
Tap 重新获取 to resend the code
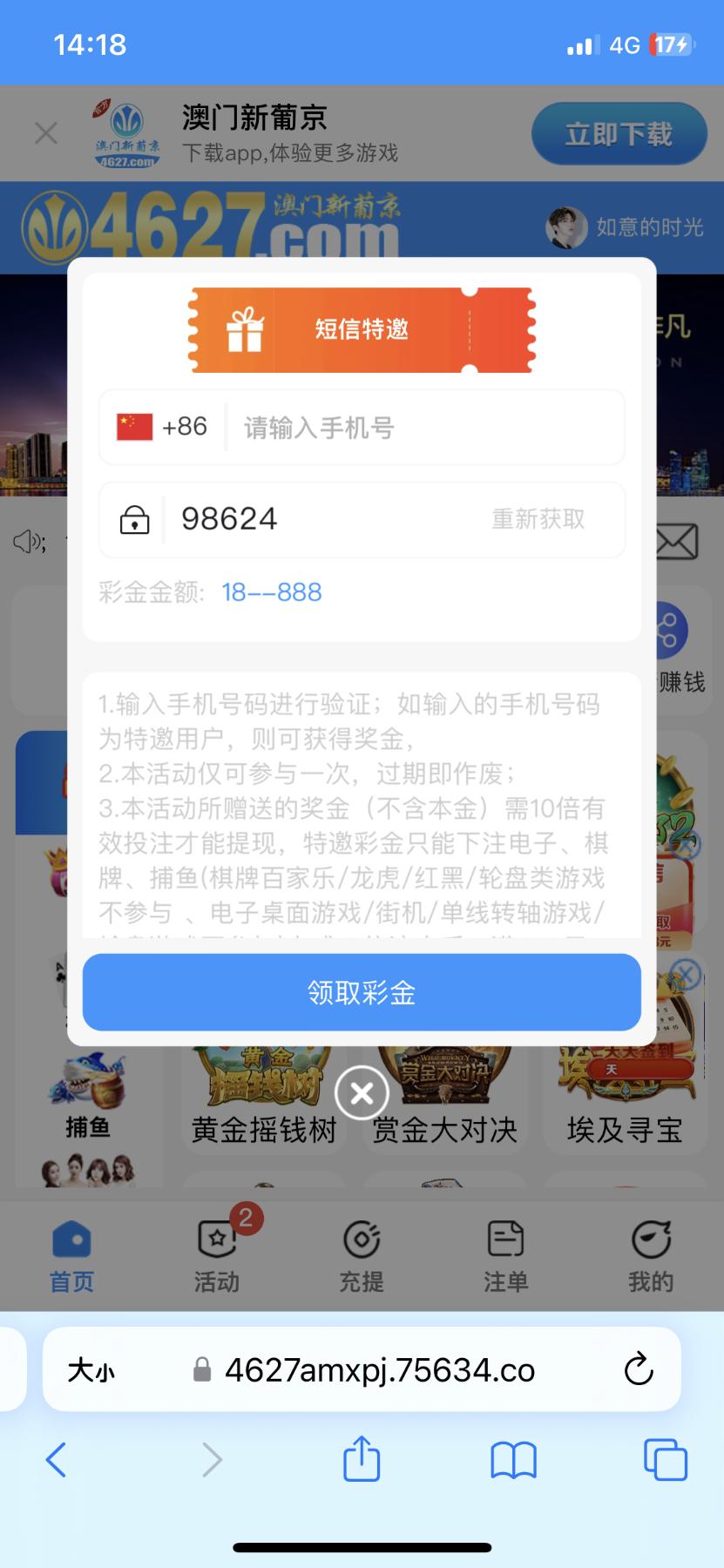(x=538, y=519)
